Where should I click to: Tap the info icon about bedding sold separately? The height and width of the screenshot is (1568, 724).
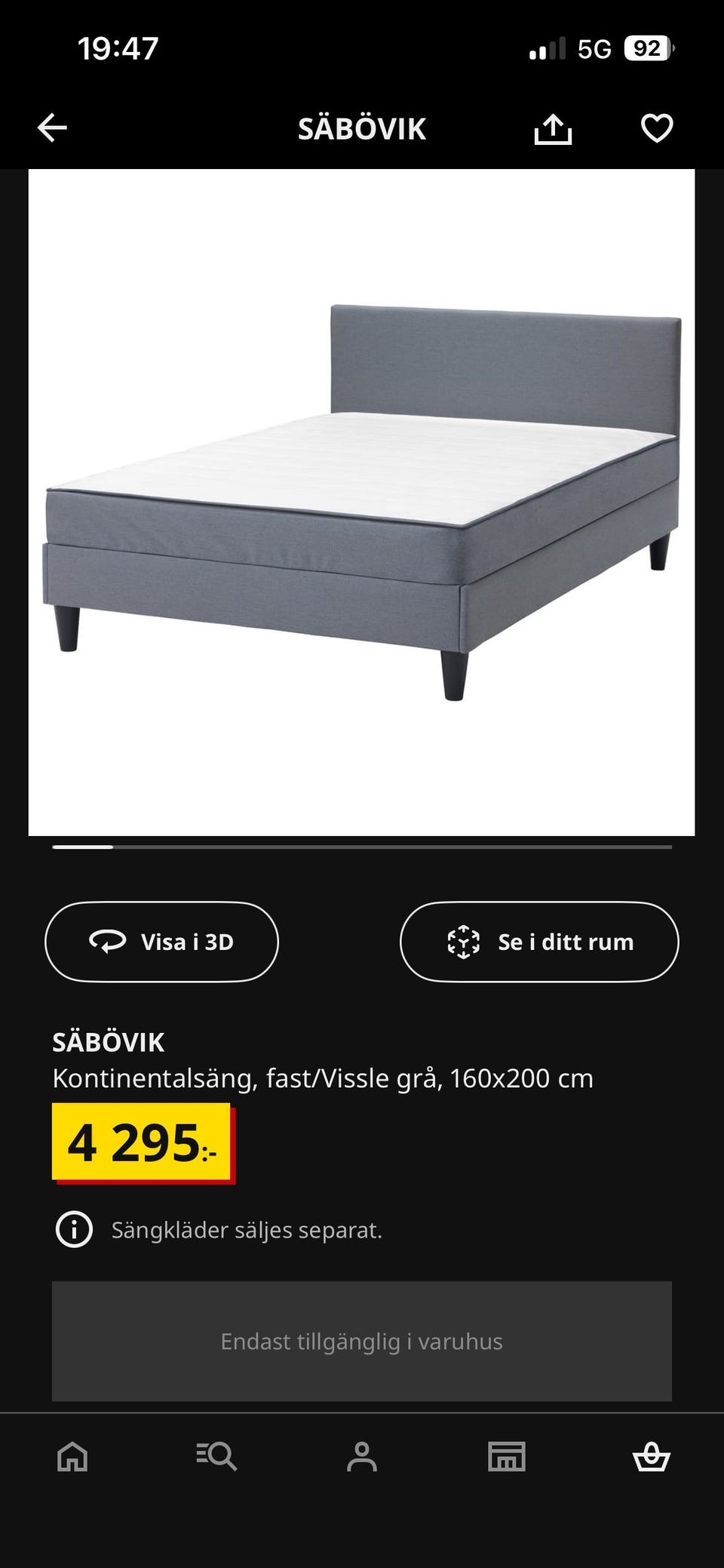coord(73,1229)
